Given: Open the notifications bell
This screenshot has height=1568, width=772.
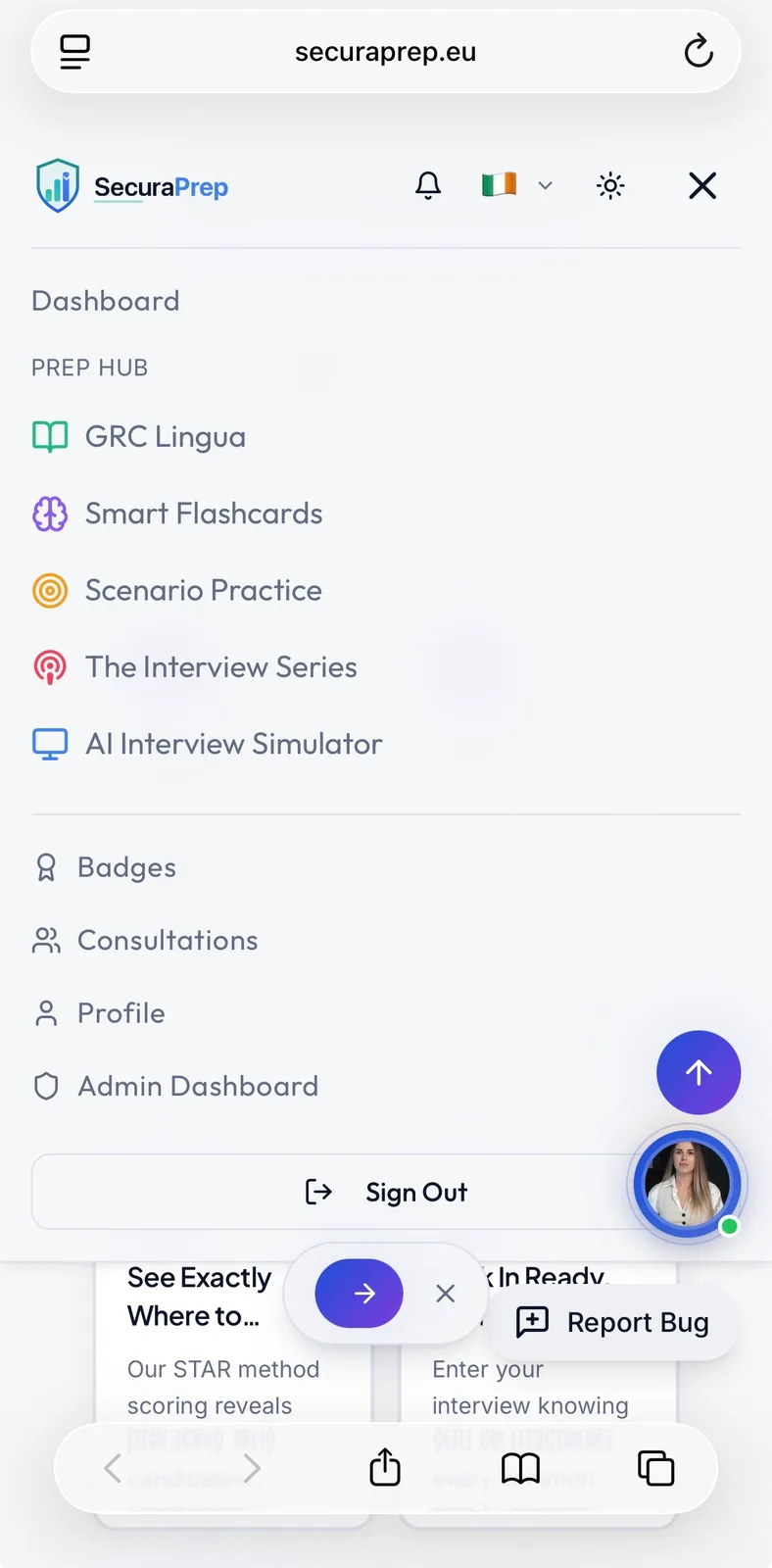Looking at the screenshot, I should 428,185.
